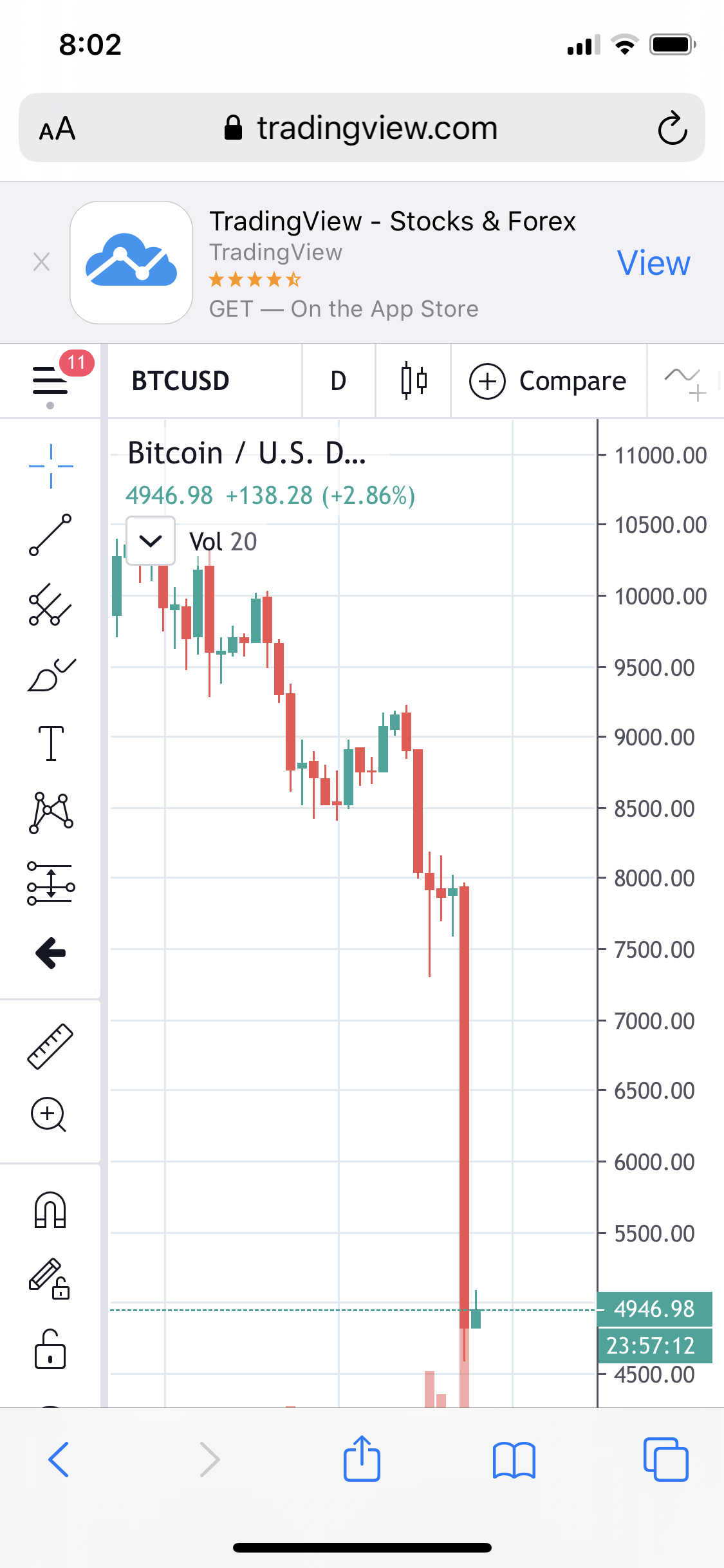Select the trend line drawing tool
Viewport: 724px width, 1568px height.
coord(50,535)
